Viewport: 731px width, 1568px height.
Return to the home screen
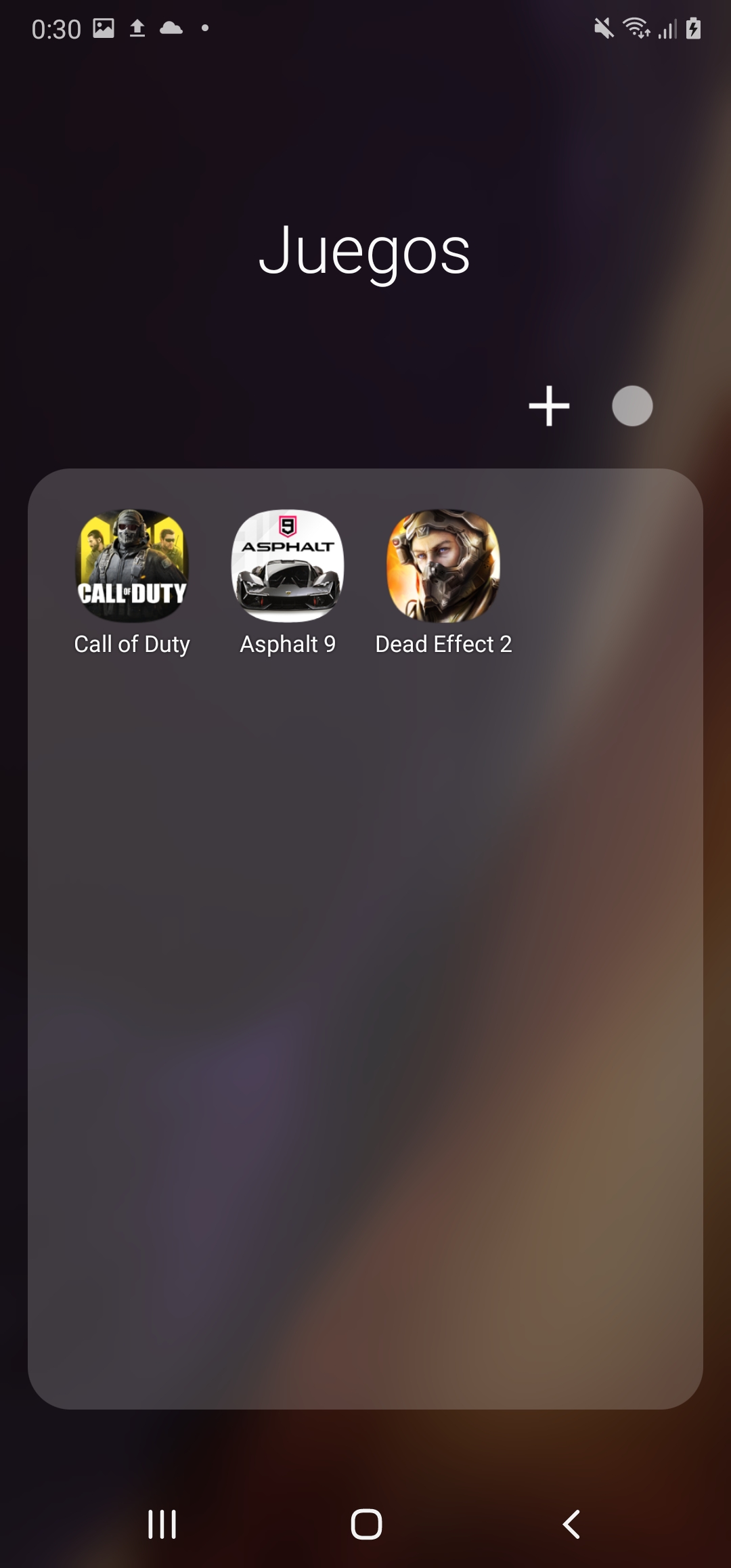(x=366, y=1525)
